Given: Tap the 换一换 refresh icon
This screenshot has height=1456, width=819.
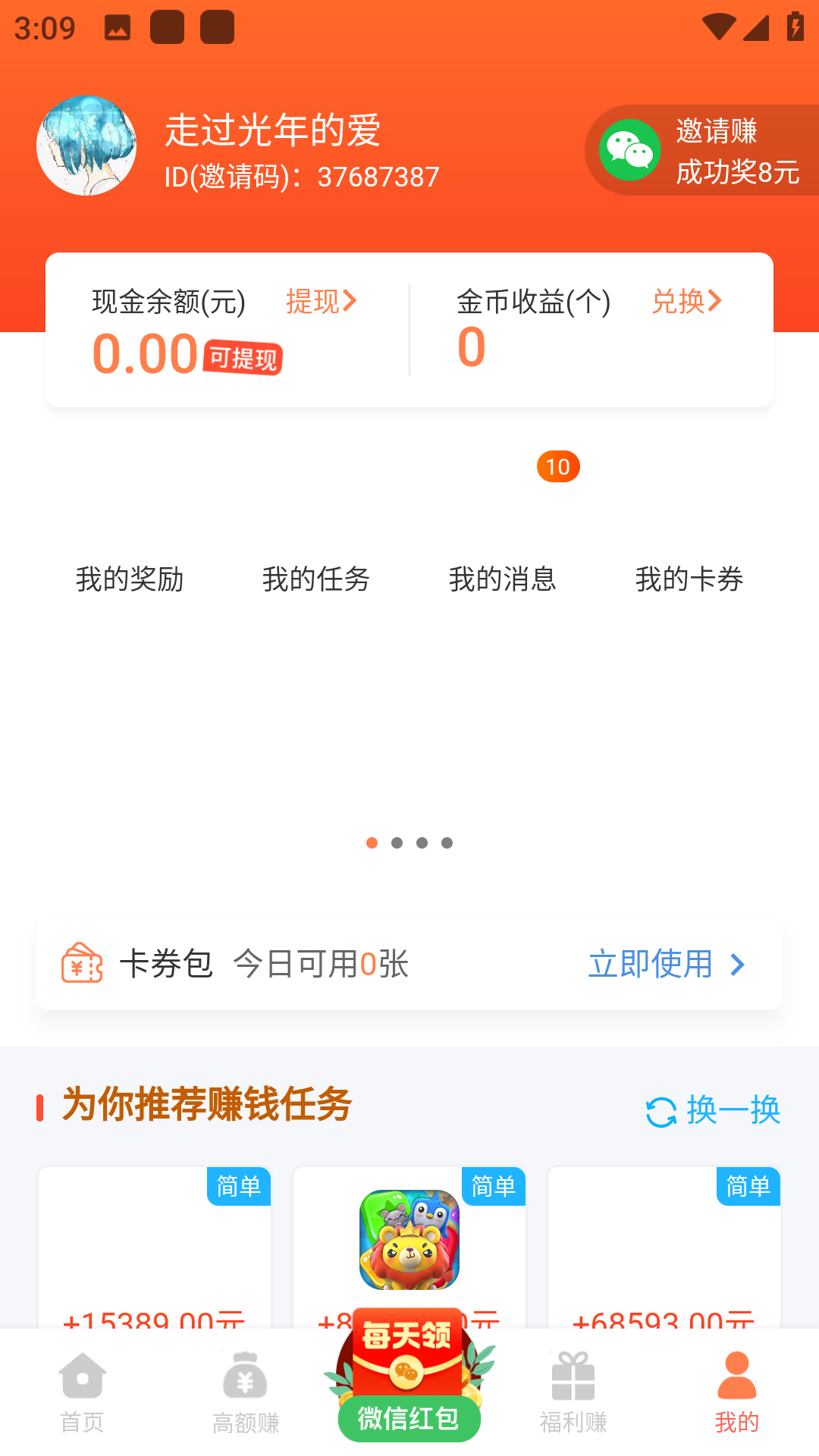Looking at the screenshot, I should (x=661, y=1112).
